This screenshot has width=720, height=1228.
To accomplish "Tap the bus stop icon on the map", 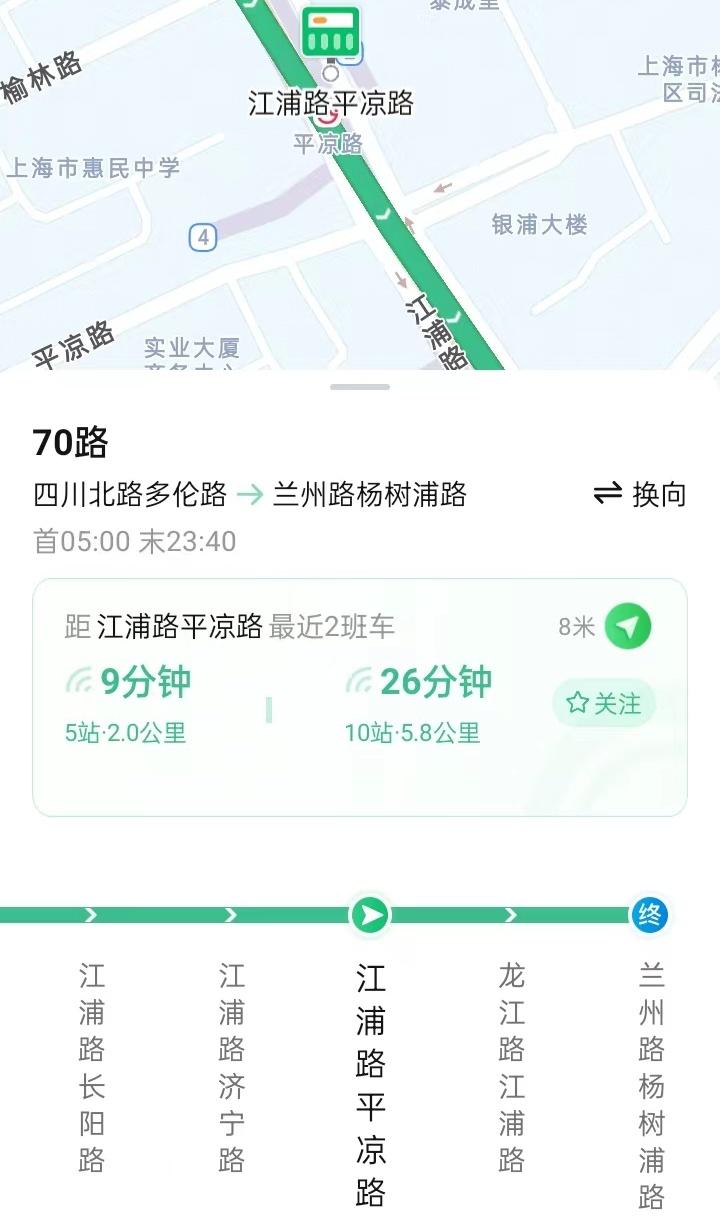I will coord(330,32).
